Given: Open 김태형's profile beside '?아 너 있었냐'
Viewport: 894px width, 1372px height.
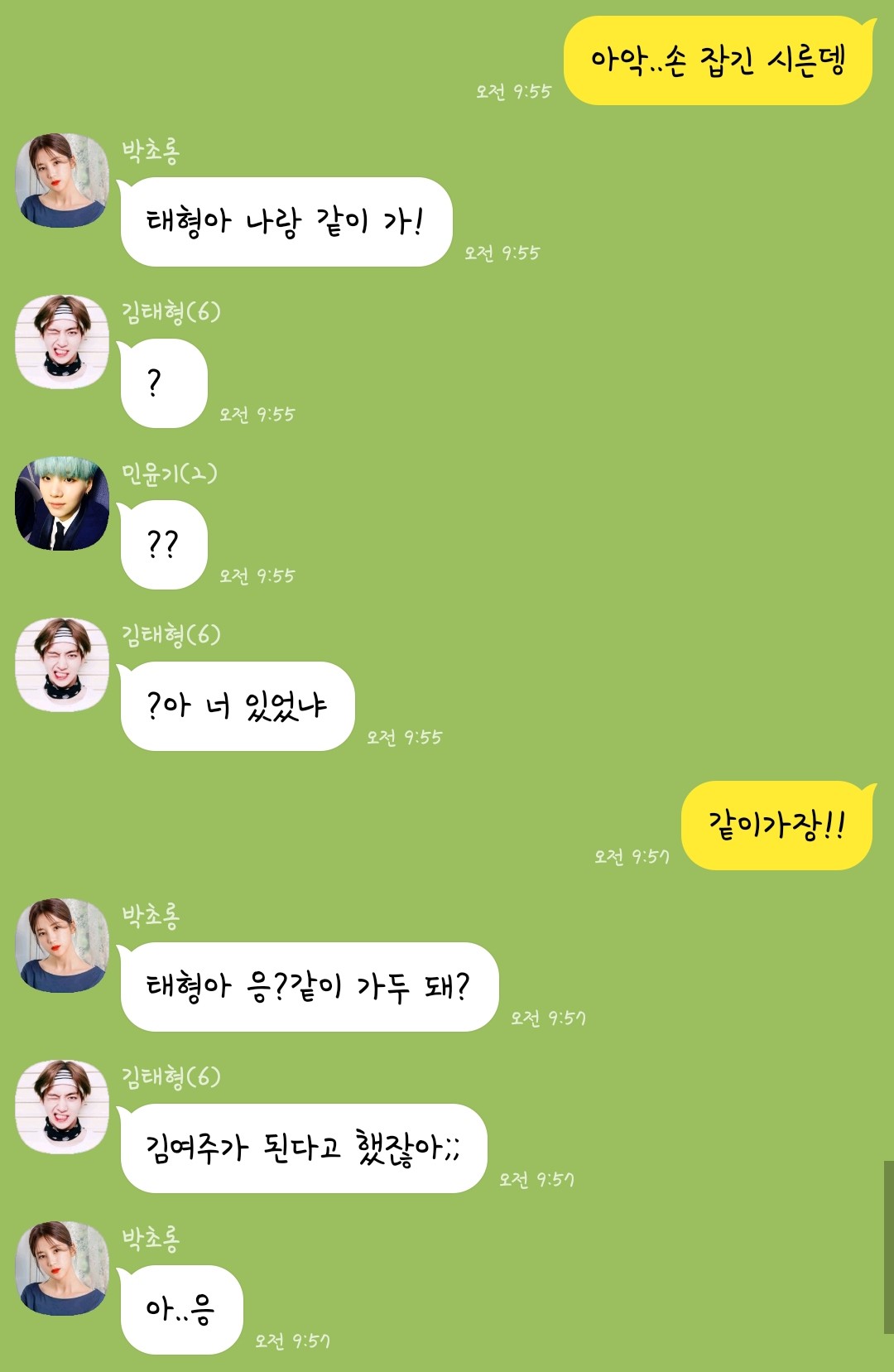Looking at the screenshot, I should coord(62,665).
